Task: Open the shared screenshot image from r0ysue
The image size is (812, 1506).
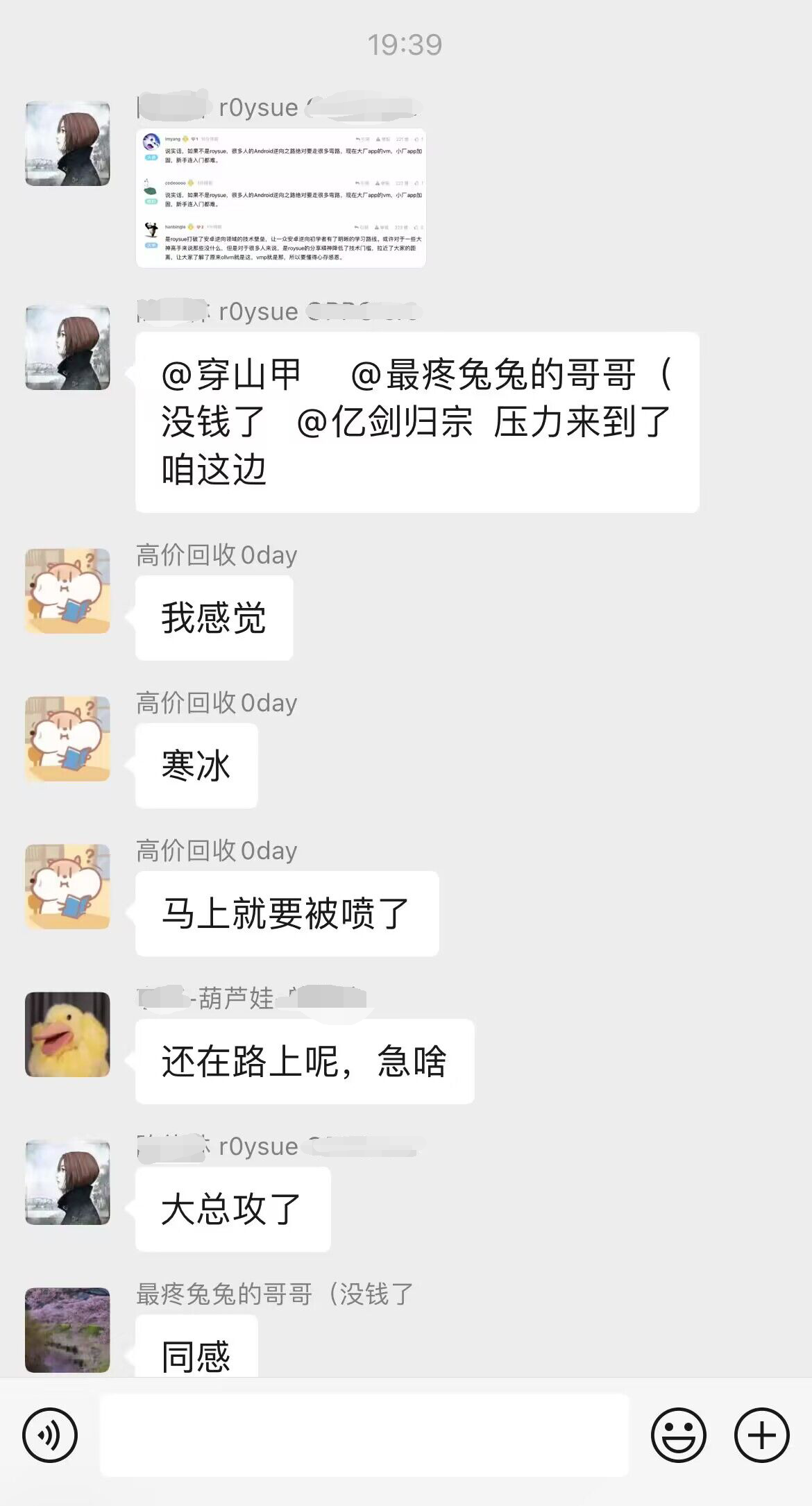Action: tap(280, 198)
